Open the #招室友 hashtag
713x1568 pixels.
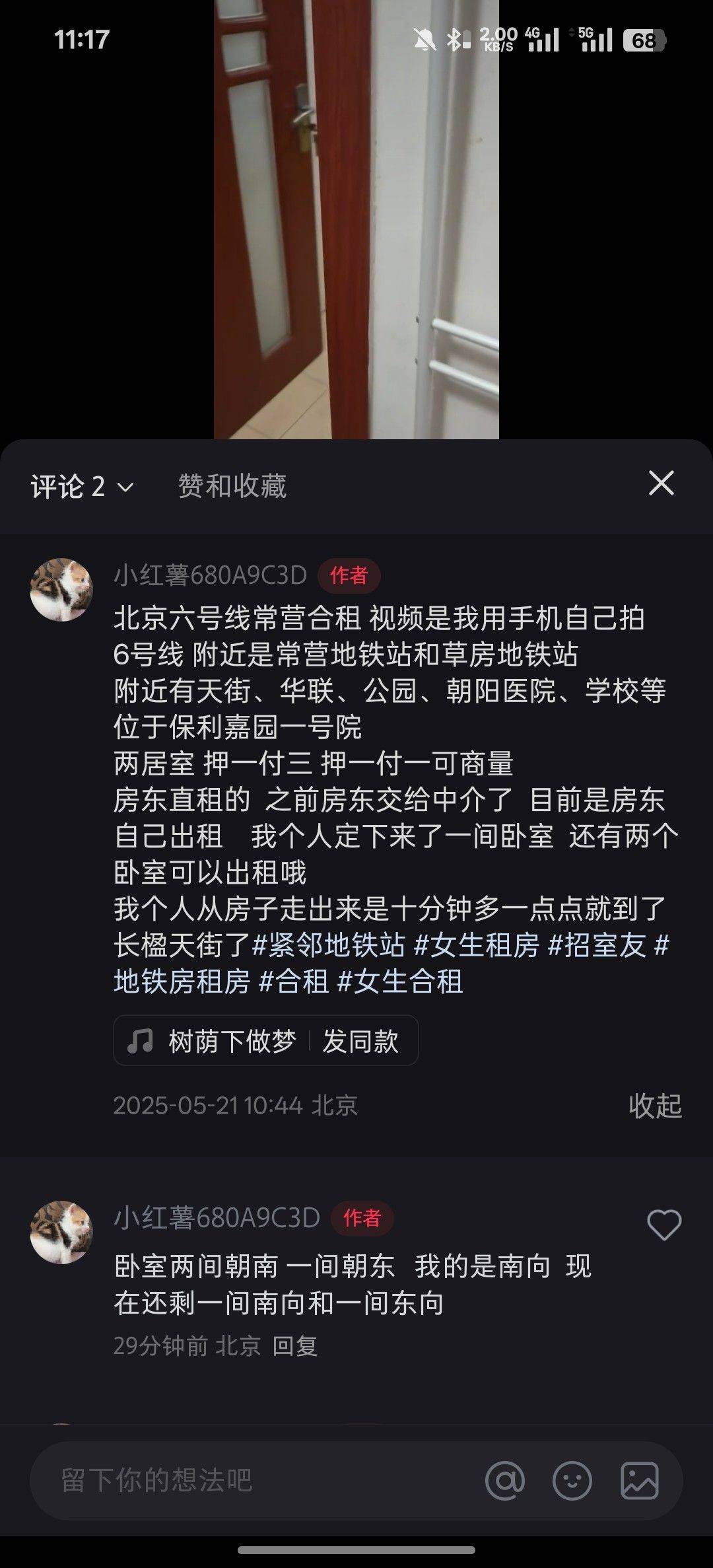pos(597,945)
